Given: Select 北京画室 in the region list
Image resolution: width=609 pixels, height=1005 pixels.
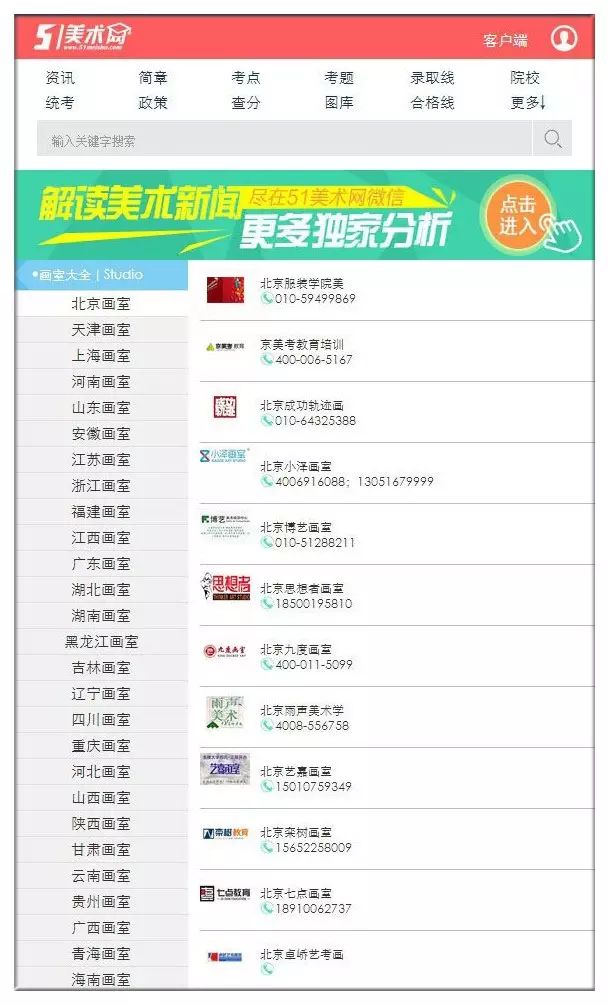Looking at the screenshot, I should point(101,303).
